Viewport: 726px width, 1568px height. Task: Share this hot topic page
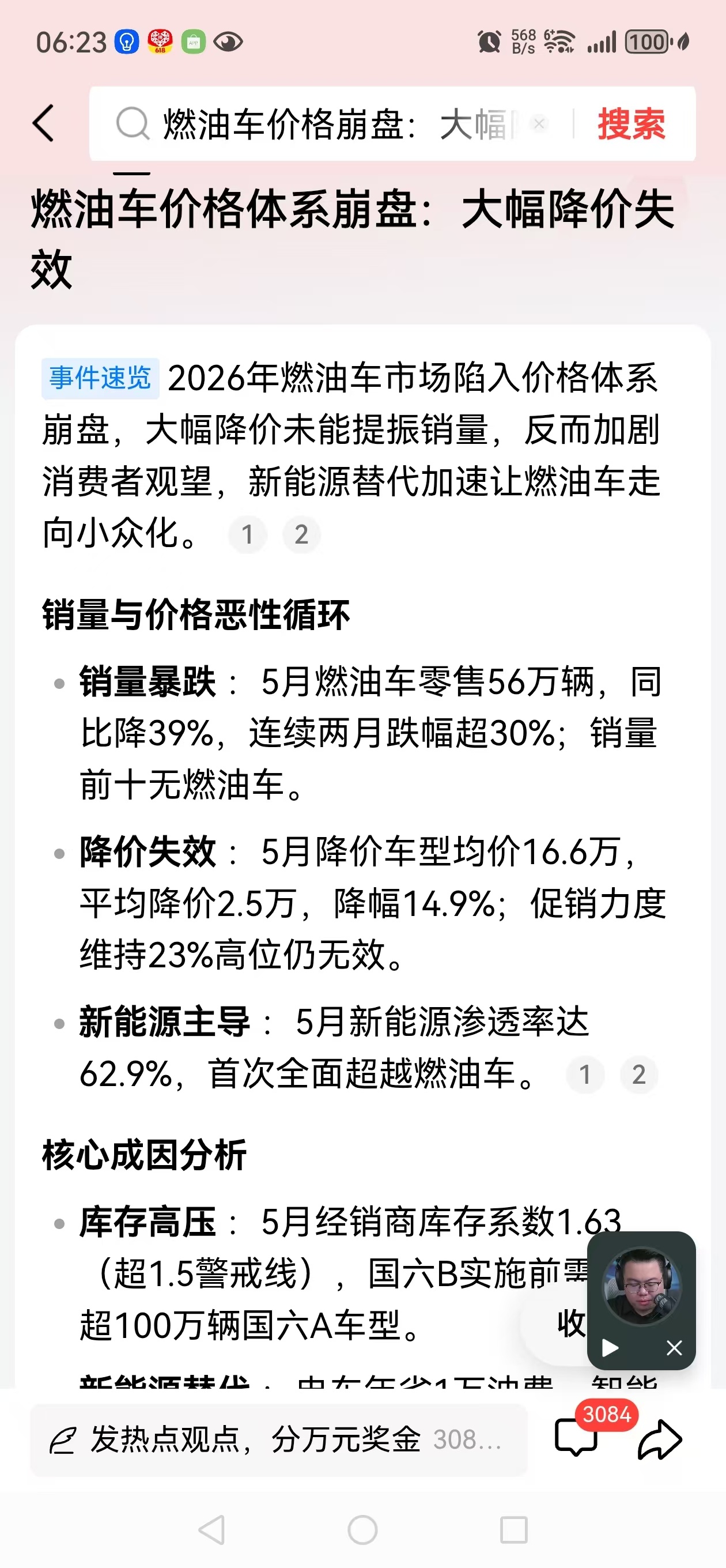[x=660, y=1439]
